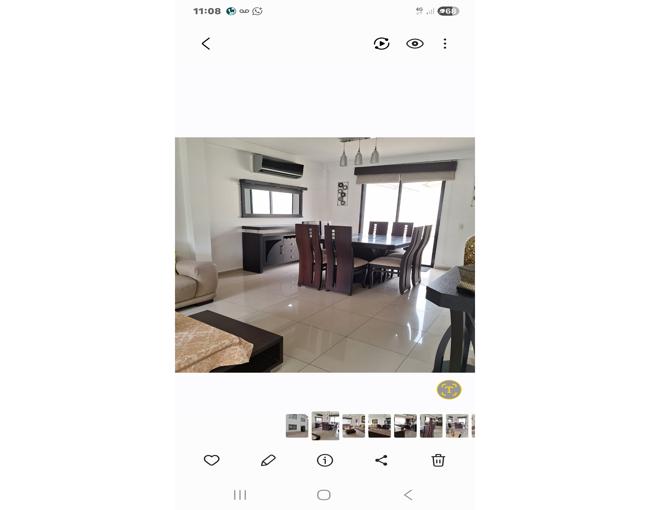Delete the photo with the trash icon
Image resolution: width=650 pixels, height=510 pixels.
click(x=438, y=460)
